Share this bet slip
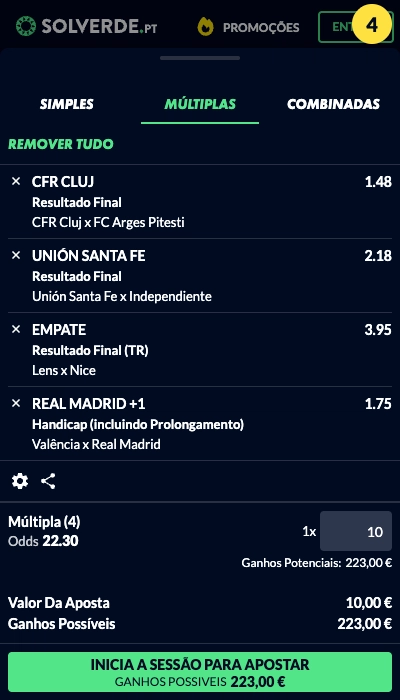The height and width of the screenshot is (700, 400). point(48,481)
